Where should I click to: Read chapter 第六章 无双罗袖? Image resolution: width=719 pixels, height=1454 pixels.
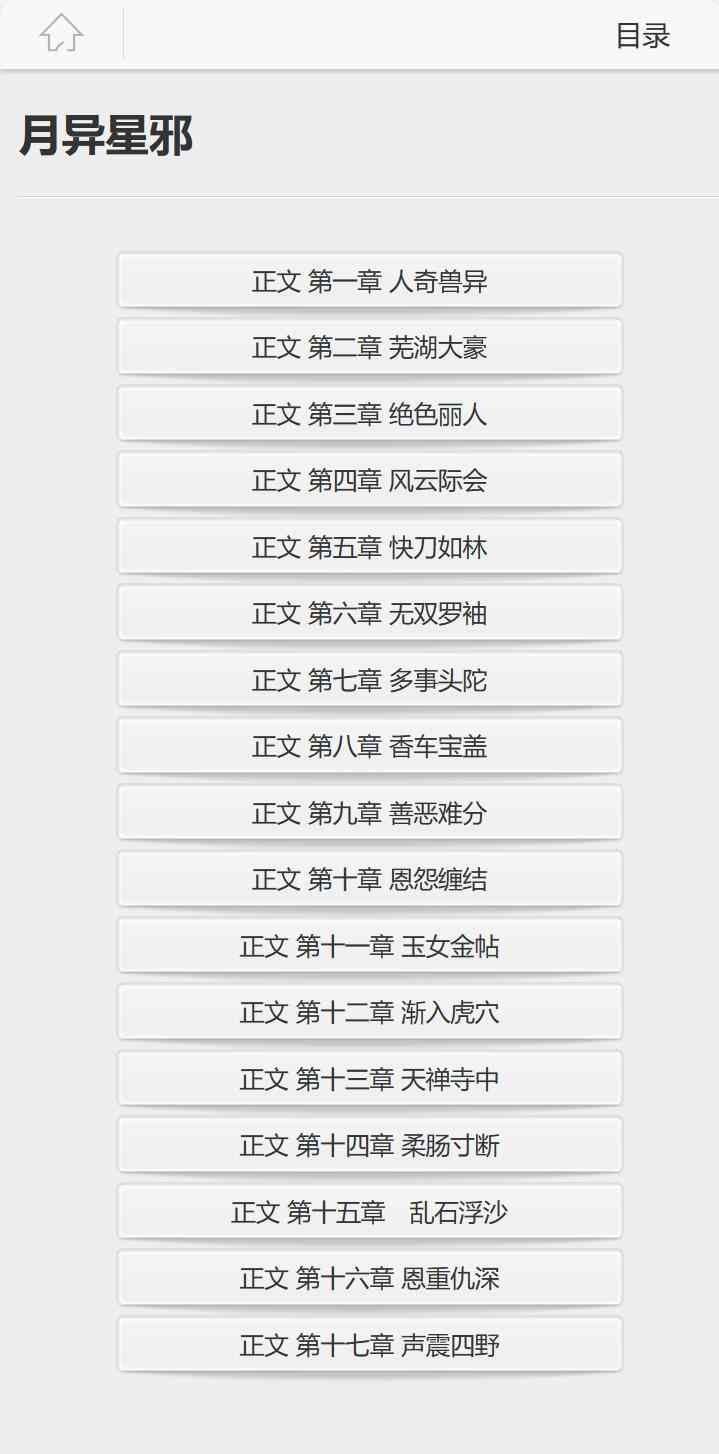click(370, 613)
